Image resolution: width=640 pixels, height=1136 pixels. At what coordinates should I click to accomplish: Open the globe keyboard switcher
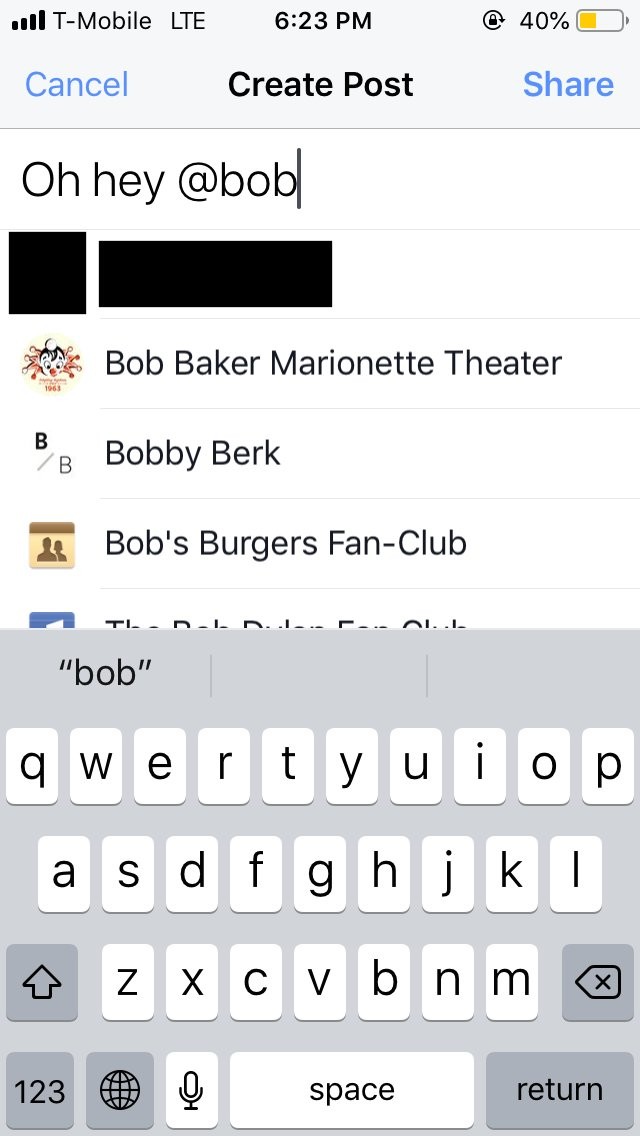pos(120,1089)
